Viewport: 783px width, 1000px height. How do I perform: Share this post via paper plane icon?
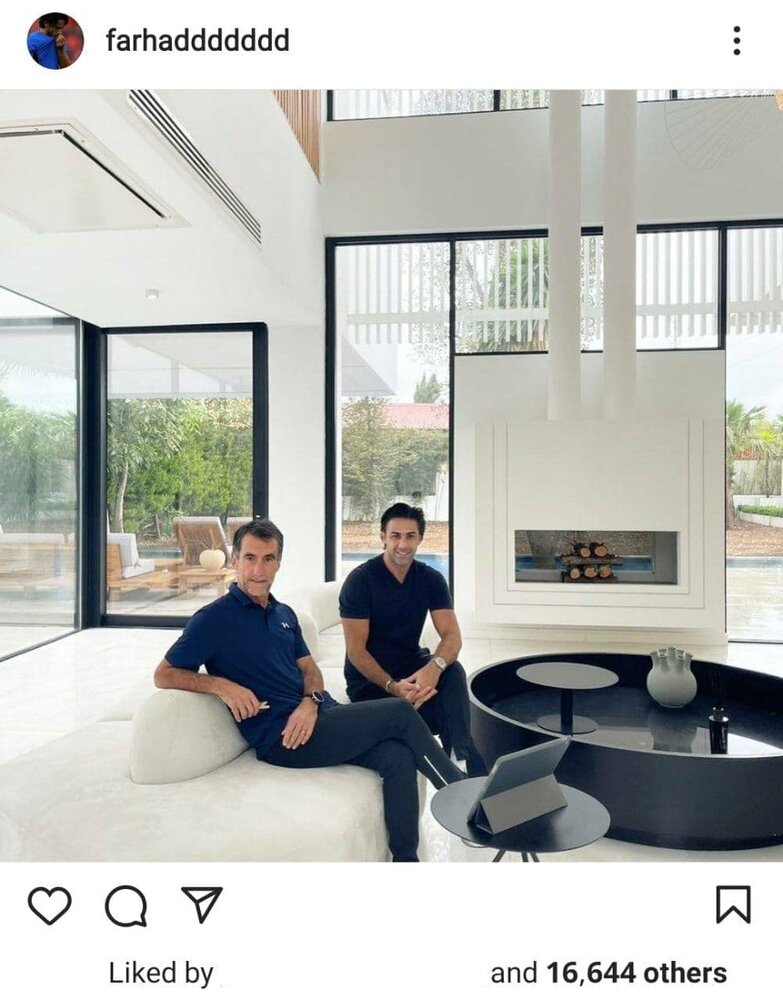click(x=202, y=905)
